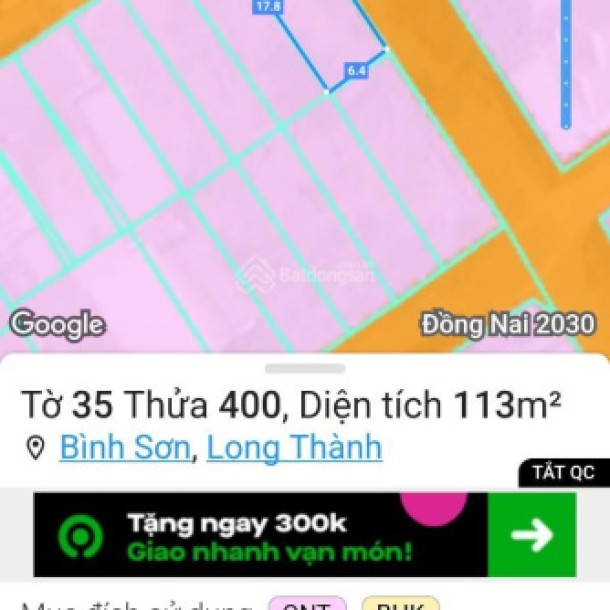Tap the blue vertical map overlay slider
The width and height of the screenshot is (610, 610).
[x=565, y=65]
